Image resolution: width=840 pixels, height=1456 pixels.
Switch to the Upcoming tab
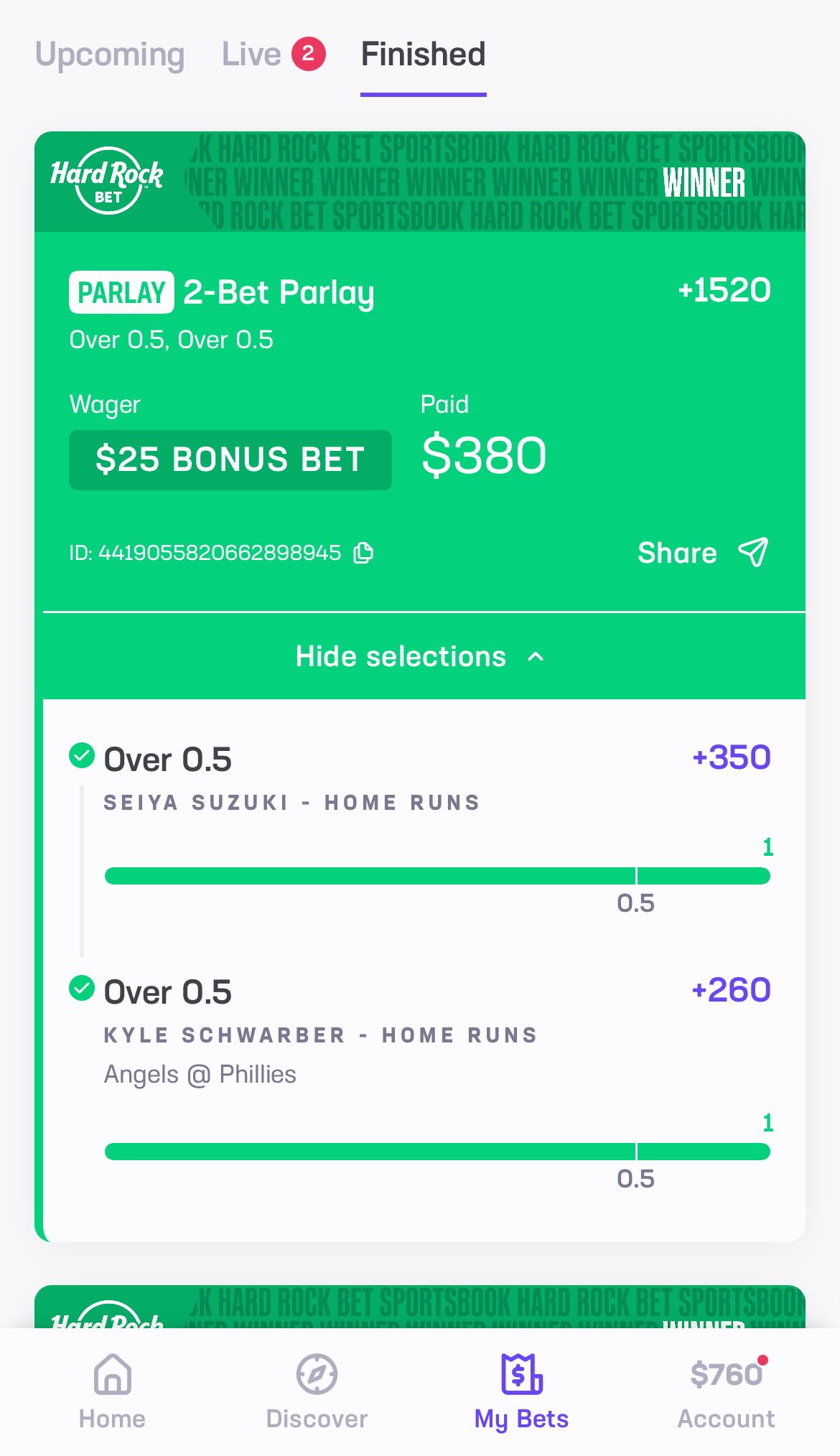[110, 55]
